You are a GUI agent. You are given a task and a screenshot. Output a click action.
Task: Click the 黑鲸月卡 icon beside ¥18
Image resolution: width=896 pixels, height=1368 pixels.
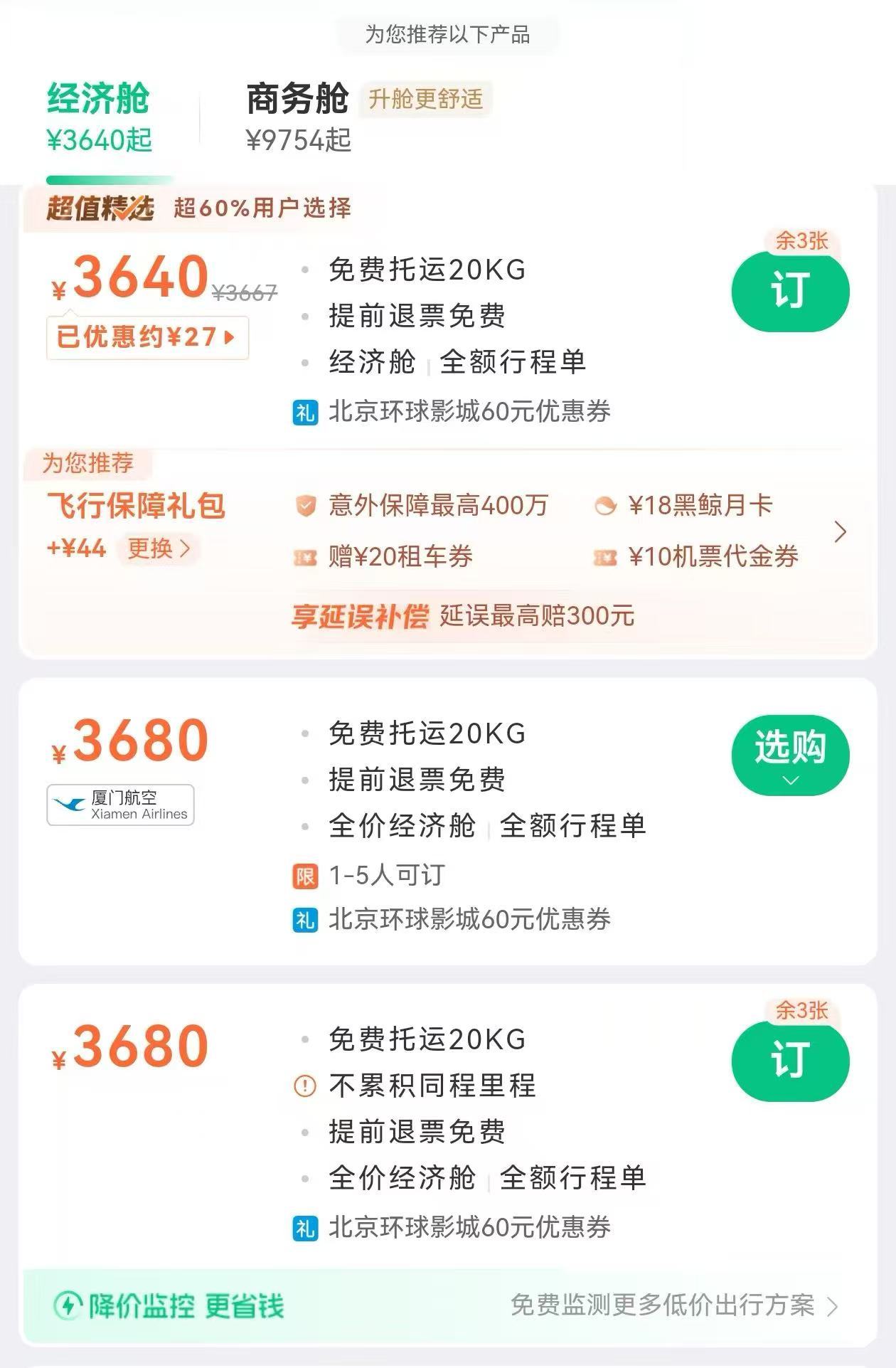(605, 507)
